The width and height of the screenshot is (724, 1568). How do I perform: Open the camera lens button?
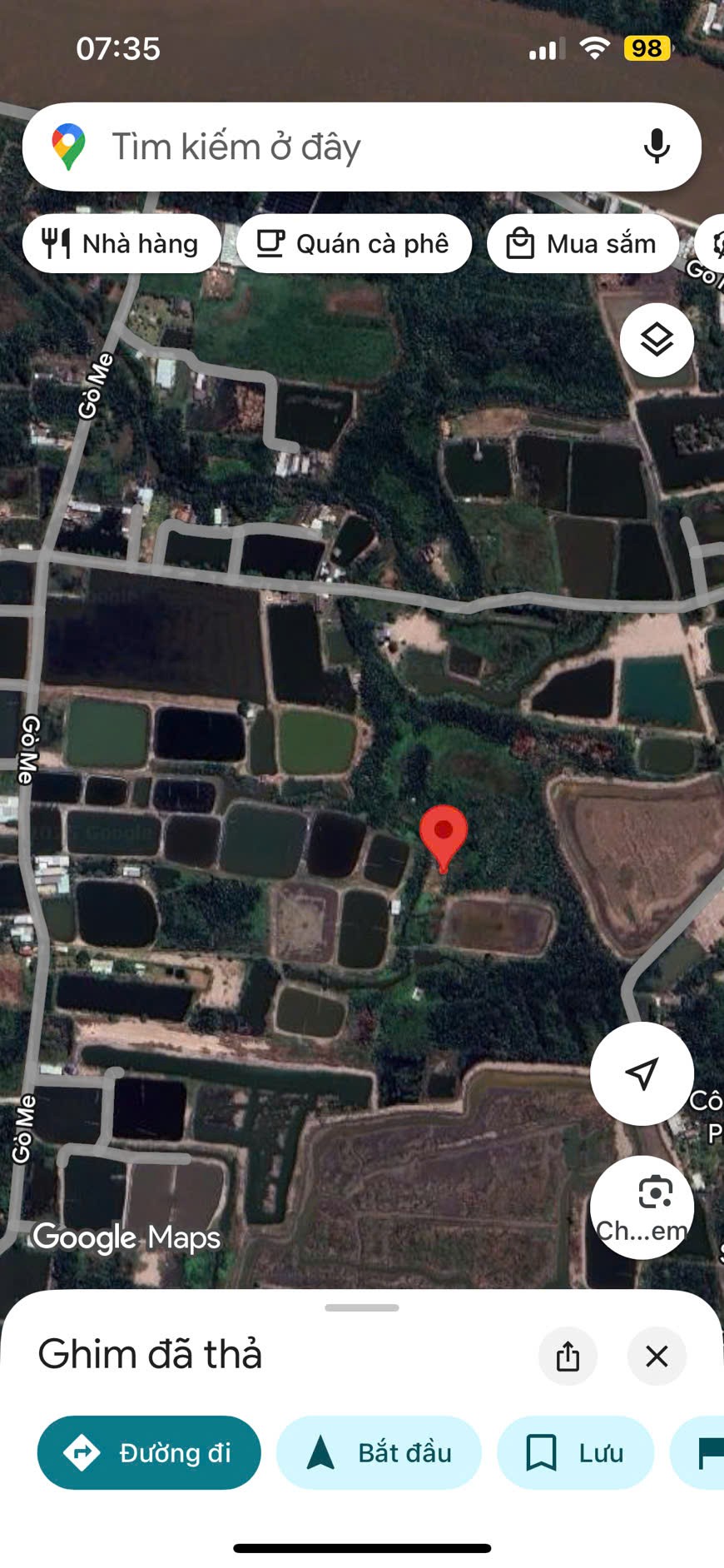click(642, 1206)
